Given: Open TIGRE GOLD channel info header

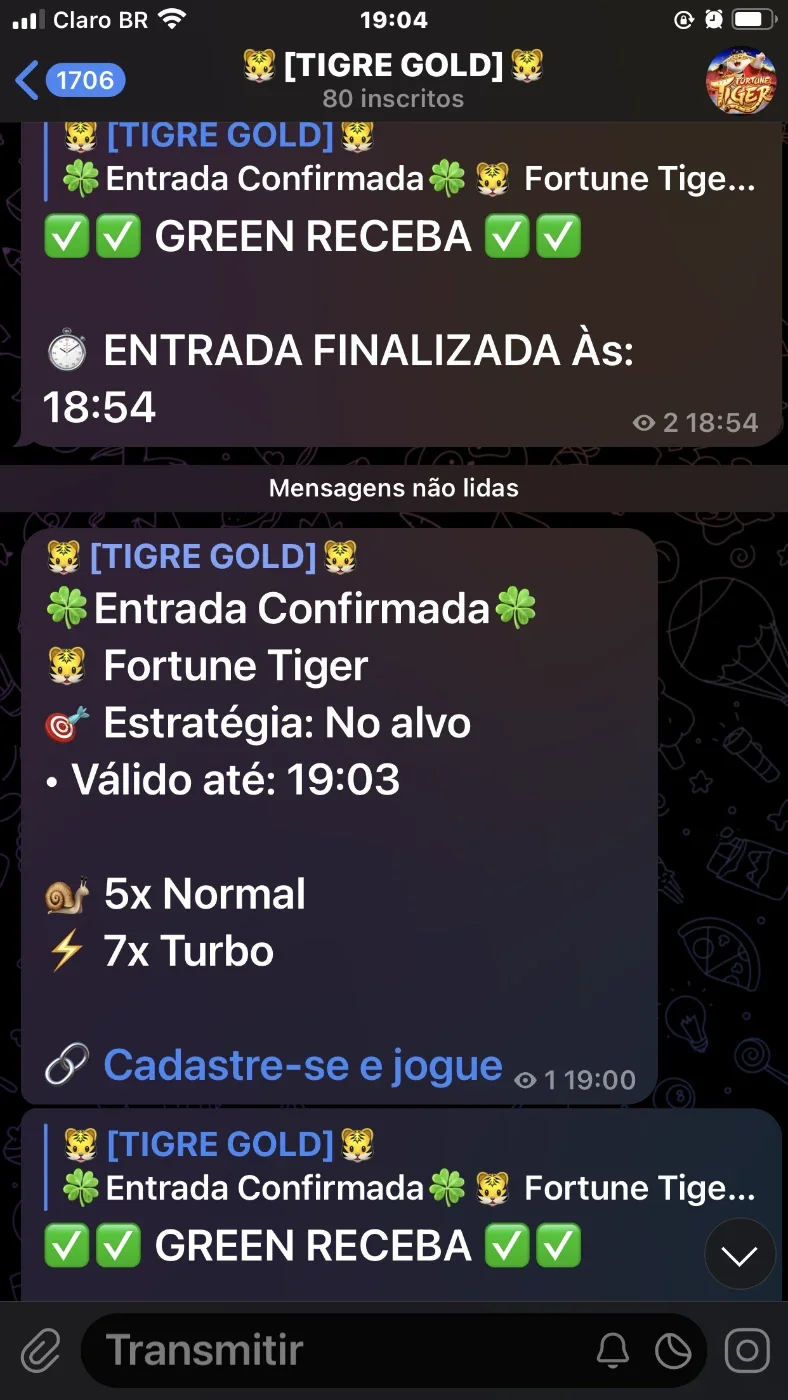Looking at the screenshot, I should [x=393, y=81].
